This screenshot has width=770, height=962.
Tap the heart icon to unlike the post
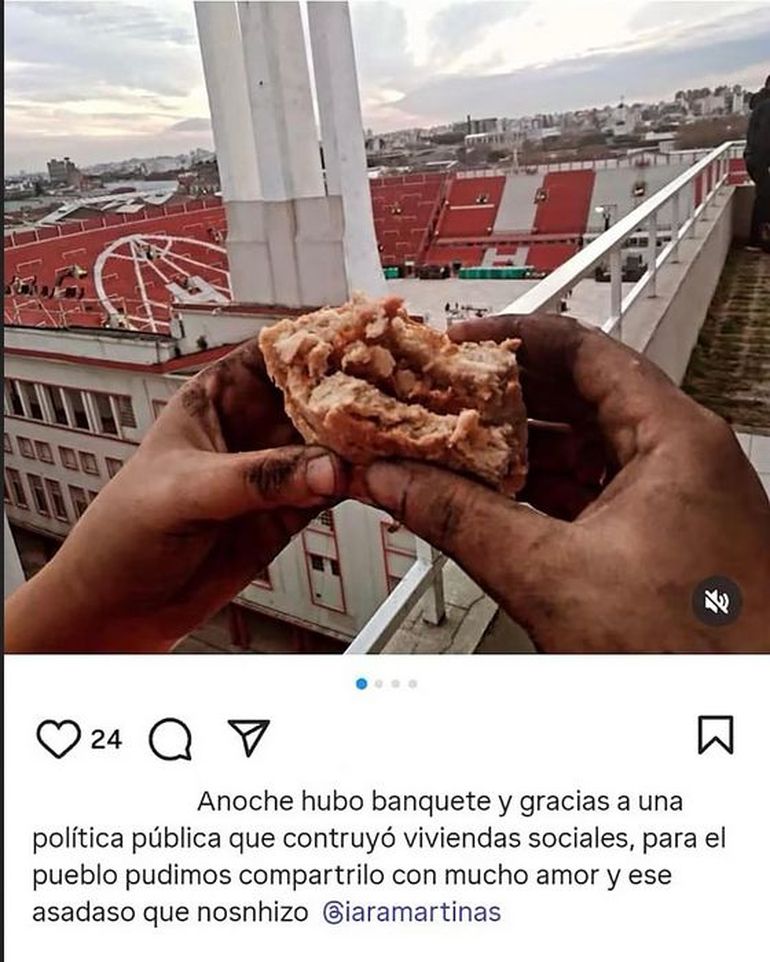60,739
